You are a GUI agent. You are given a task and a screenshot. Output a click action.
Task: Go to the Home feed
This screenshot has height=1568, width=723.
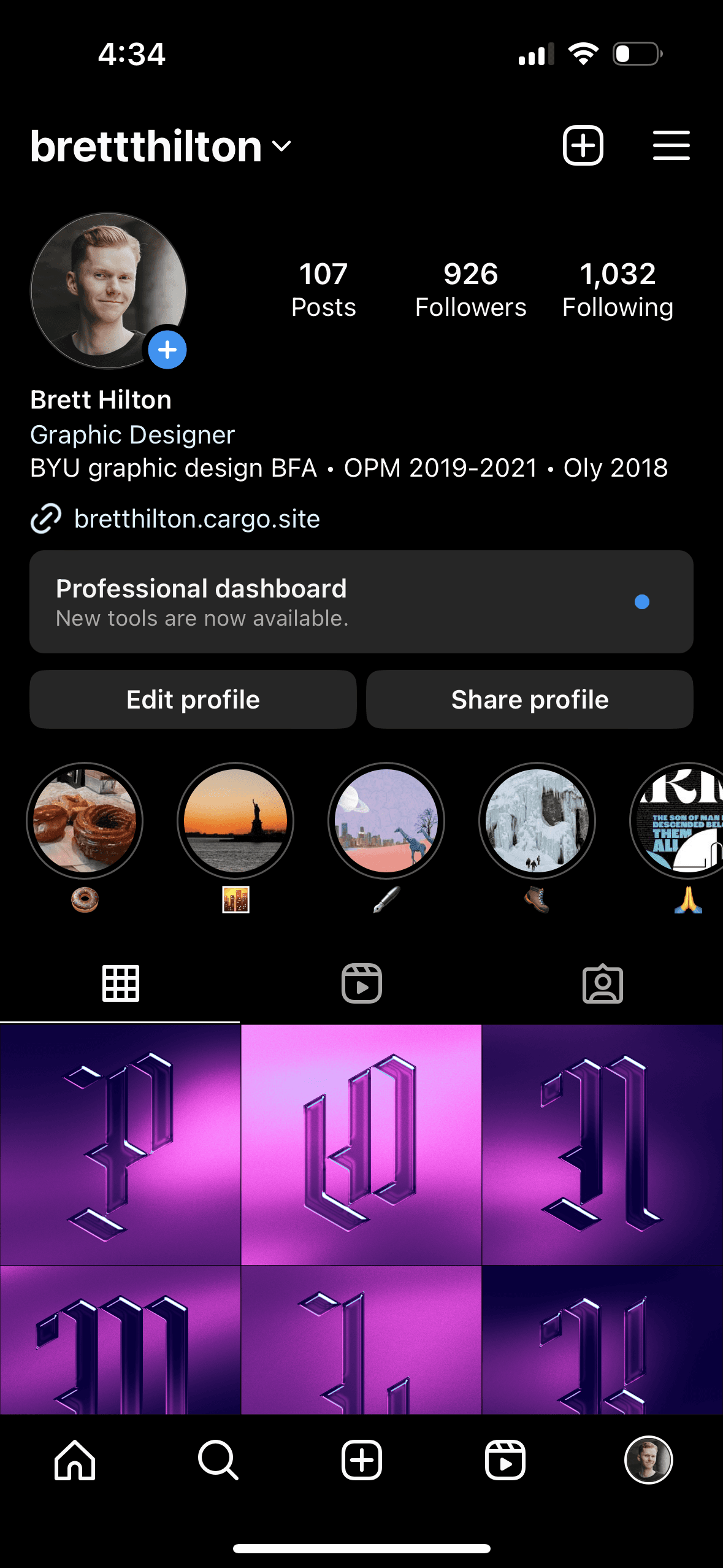75,1460
